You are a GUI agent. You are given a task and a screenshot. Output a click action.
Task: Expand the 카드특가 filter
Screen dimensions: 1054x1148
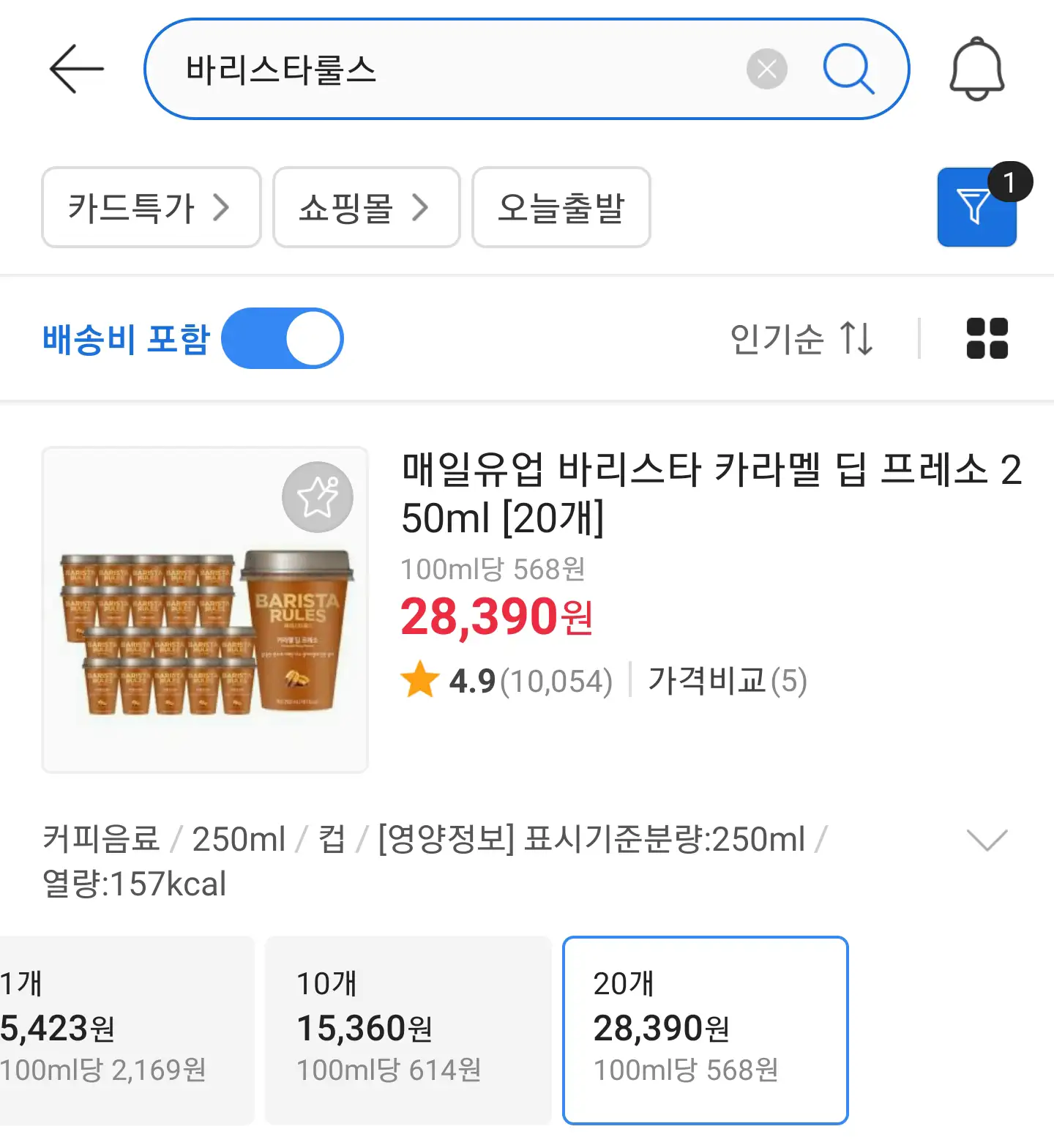[150, 207]
